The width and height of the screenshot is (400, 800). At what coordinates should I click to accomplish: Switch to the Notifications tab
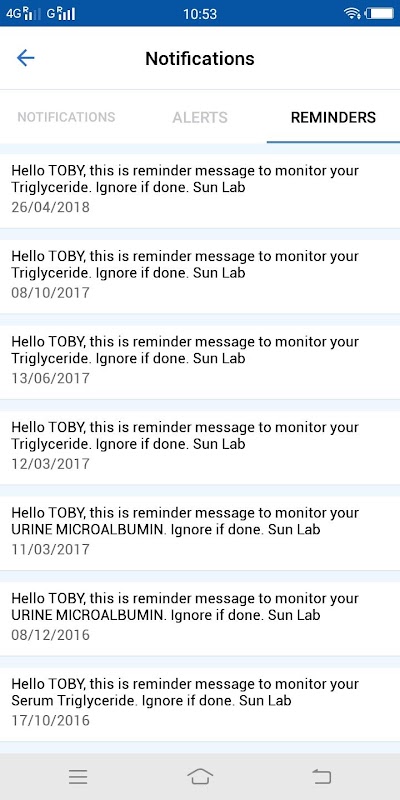click(x=66, y=117)
